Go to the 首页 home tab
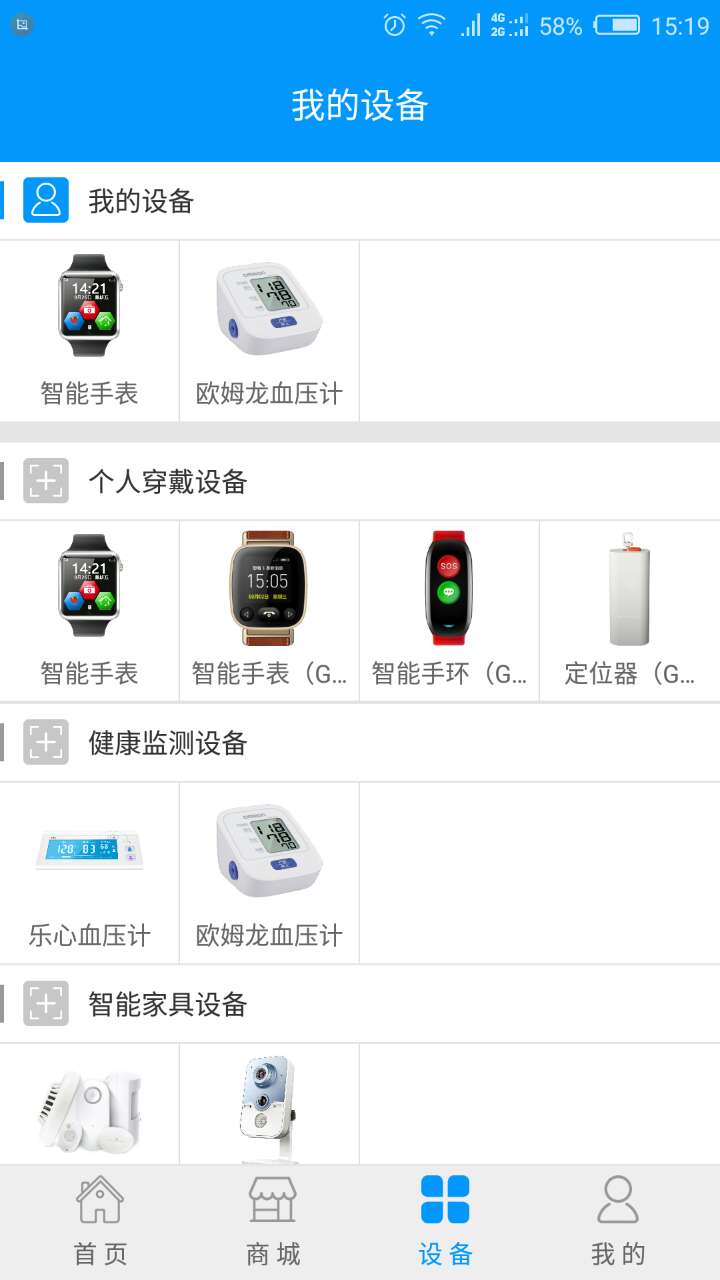The height and width of the screenshot is (1280, 720). [x=101, y=1222]
